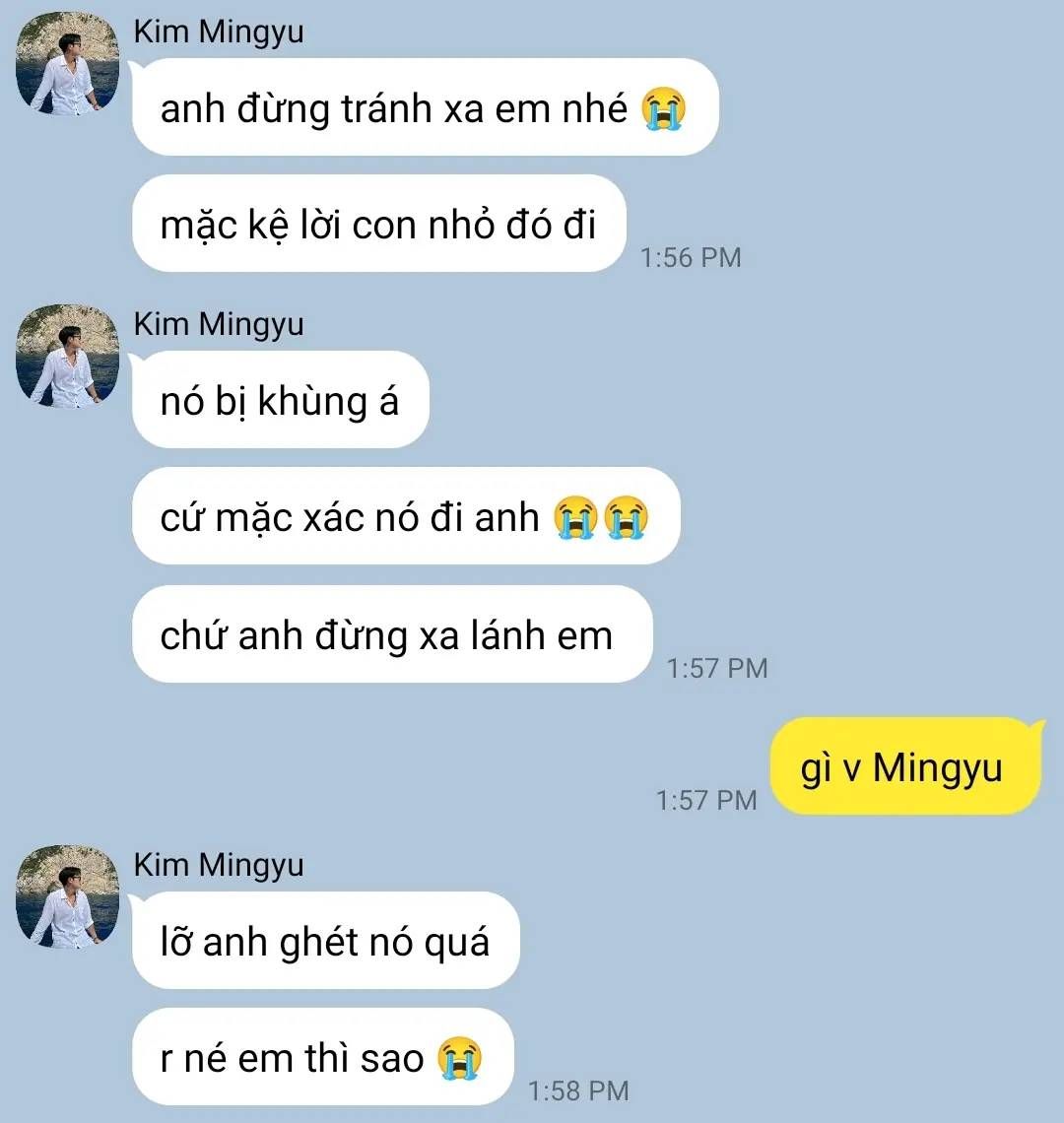Tap Kim Mingyu's profile photo next to "nó bị khùng á"
This screenshot has width=1064, height=1123.
[x=68, y=357]
